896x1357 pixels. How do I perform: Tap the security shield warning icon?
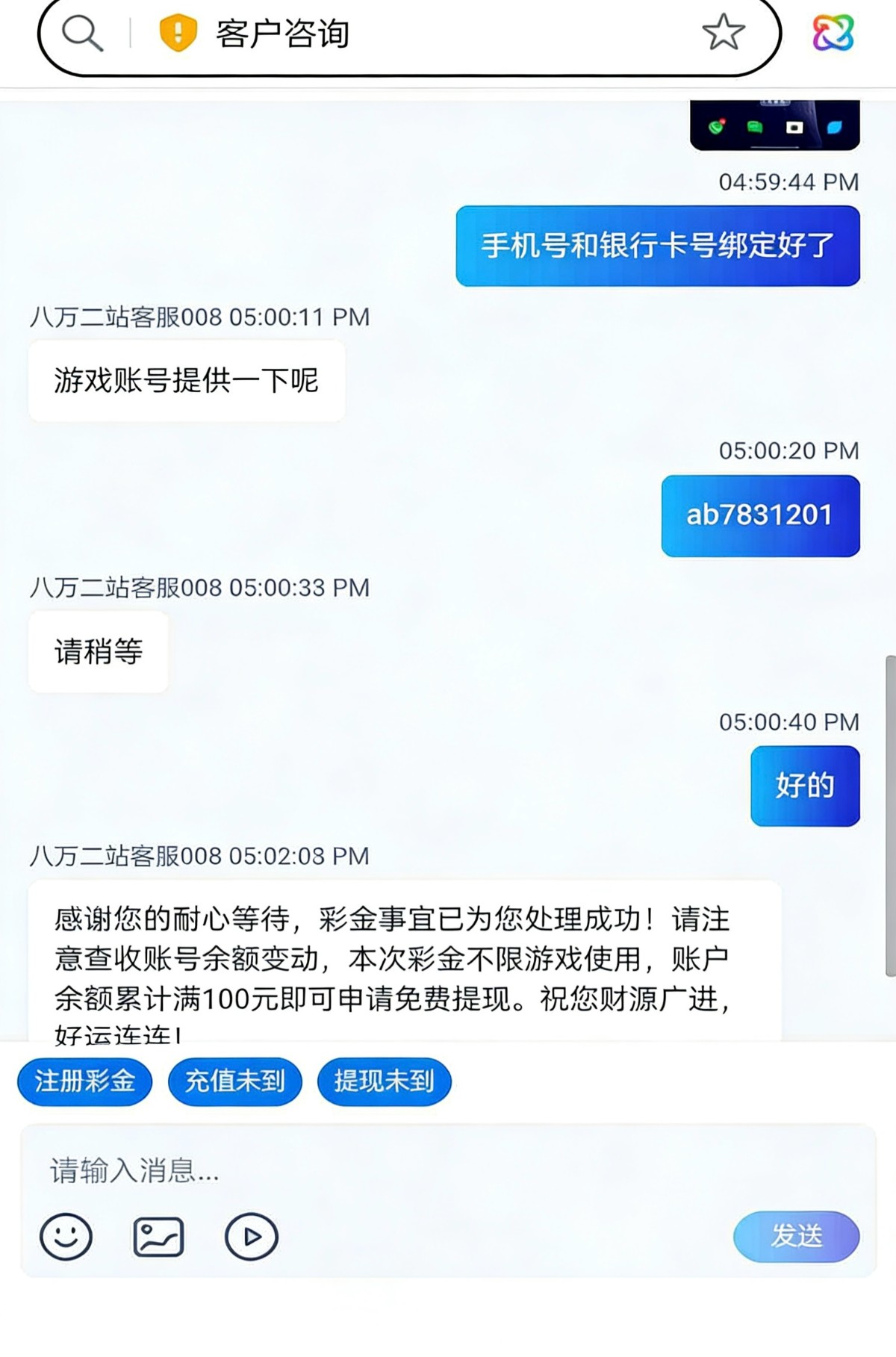tap(178, 34)
